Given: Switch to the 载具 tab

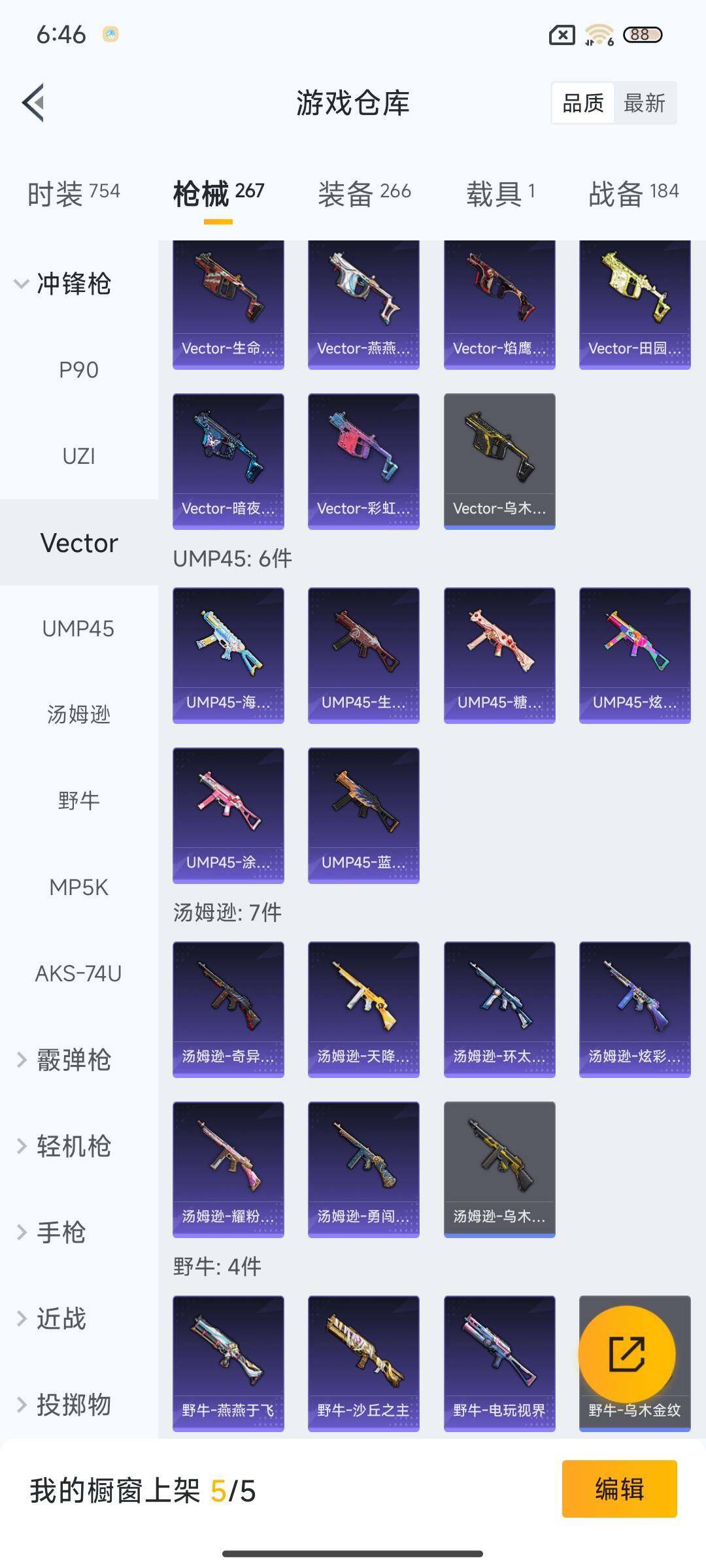Looking at the screenshot, I should pos(501,193).
